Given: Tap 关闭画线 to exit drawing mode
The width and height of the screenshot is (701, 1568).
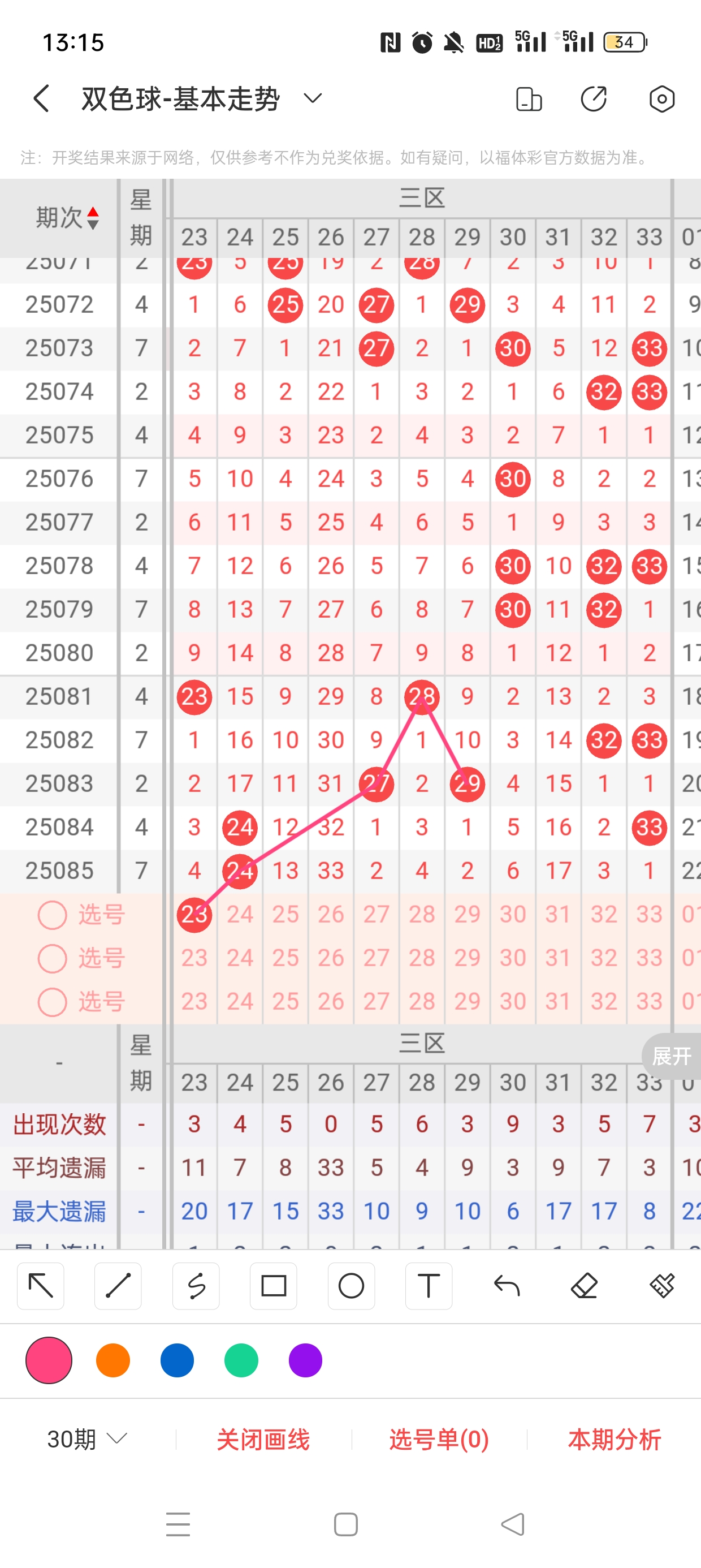Looking at the screenshot, I should pyautogui.click(x=263, y=1439).
